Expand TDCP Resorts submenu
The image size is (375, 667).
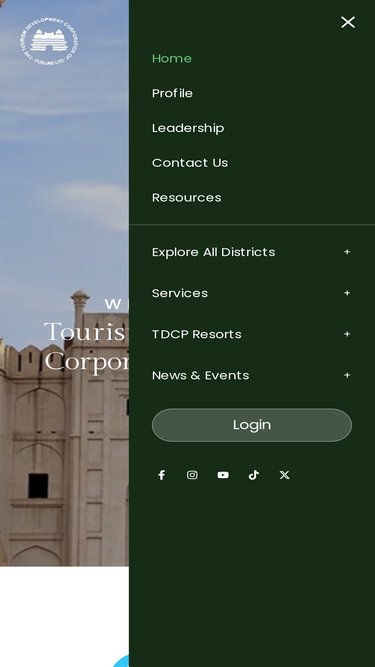pyautogui.click(x=252, y=334)
